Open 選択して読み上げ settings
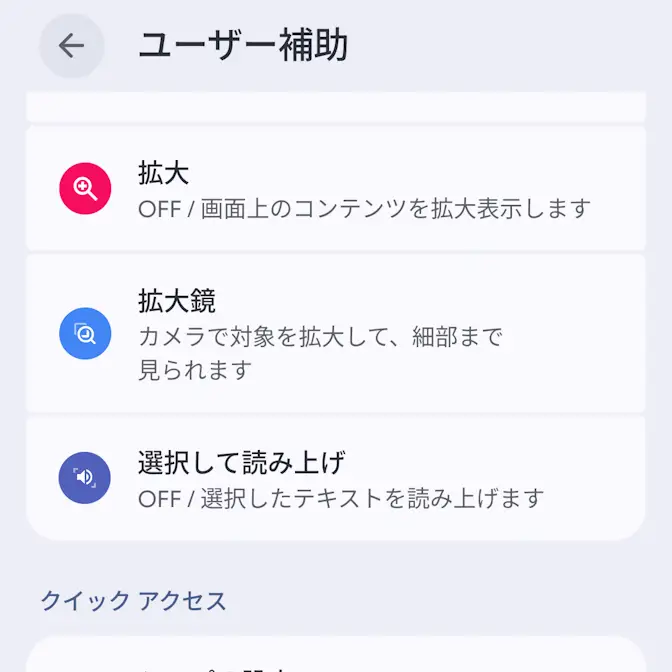This screenshot has height=672, width=672. pos(335,478)
